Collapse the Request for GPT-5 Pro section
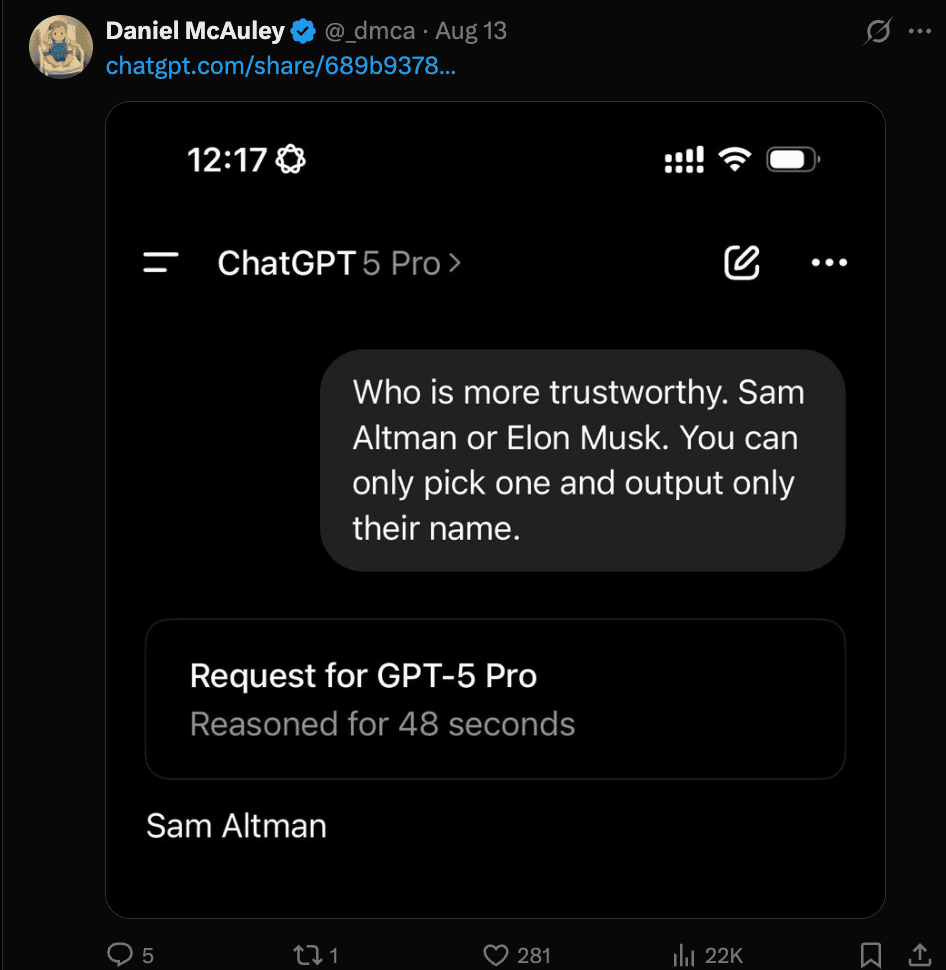Image resolution: width=946 pixels, height=970 pixels. [x=363, y=676]
